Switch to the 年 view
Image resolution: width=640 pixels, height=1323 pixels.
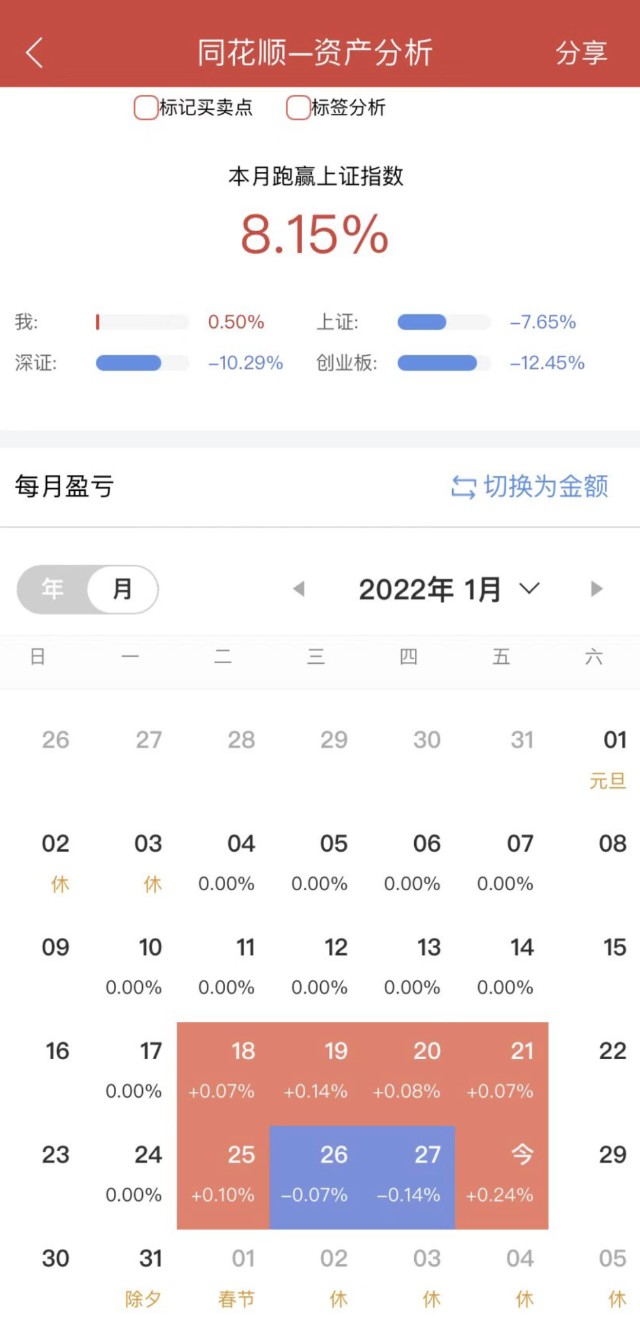tap(53, 589)
